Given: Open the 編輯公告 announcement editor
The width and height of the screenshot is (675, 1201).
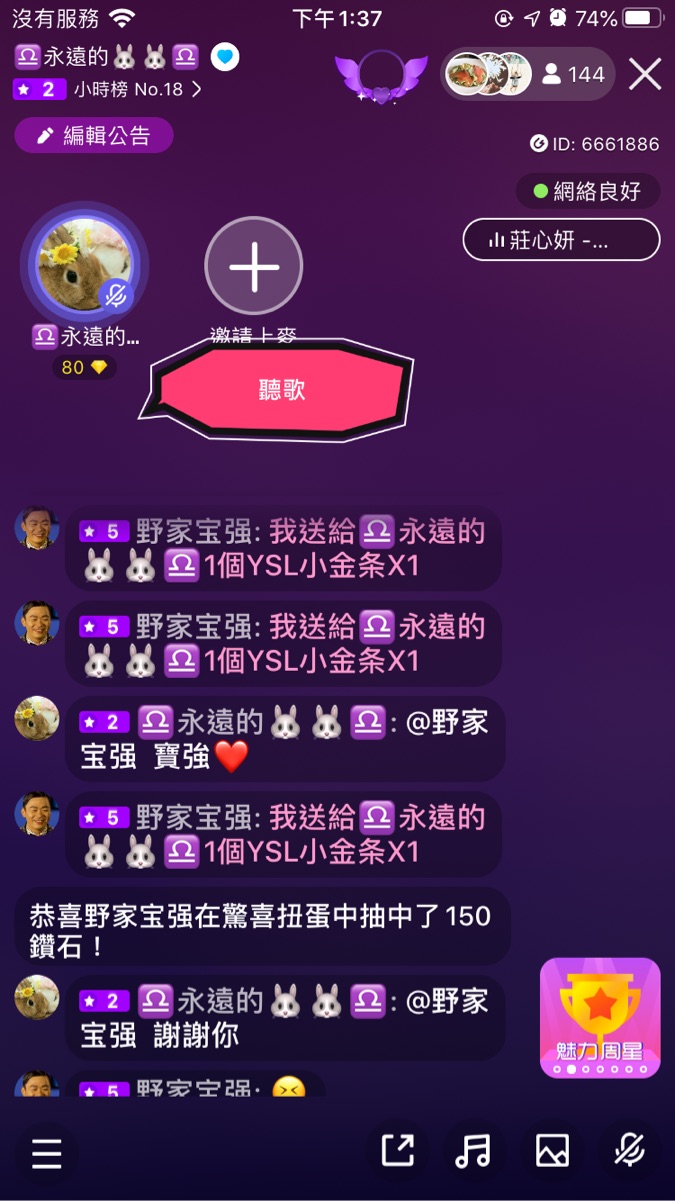Looking at the screenshot, I should pos(94,136).
